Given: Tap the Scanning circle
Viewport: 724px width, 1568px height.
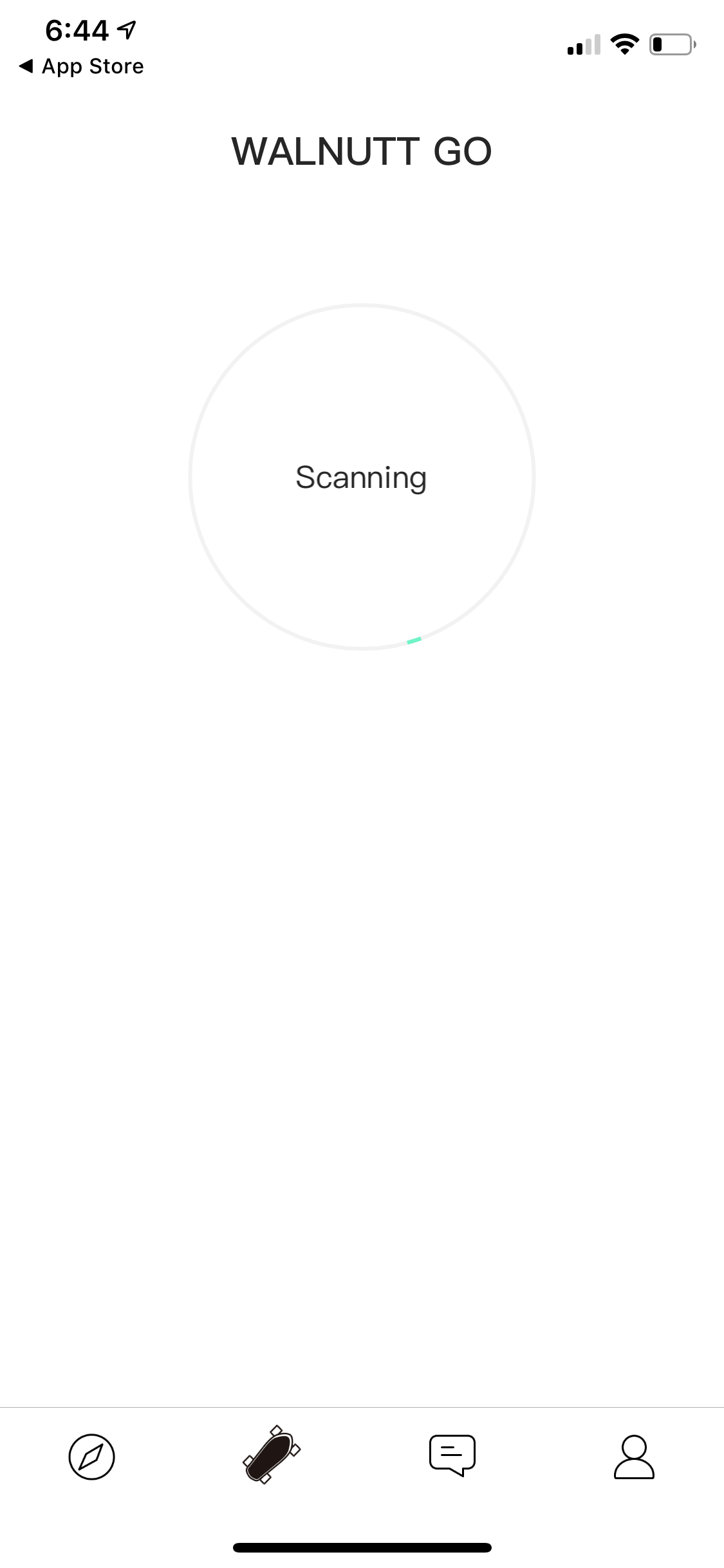Looking at the screenshot, I should point(362,477).
